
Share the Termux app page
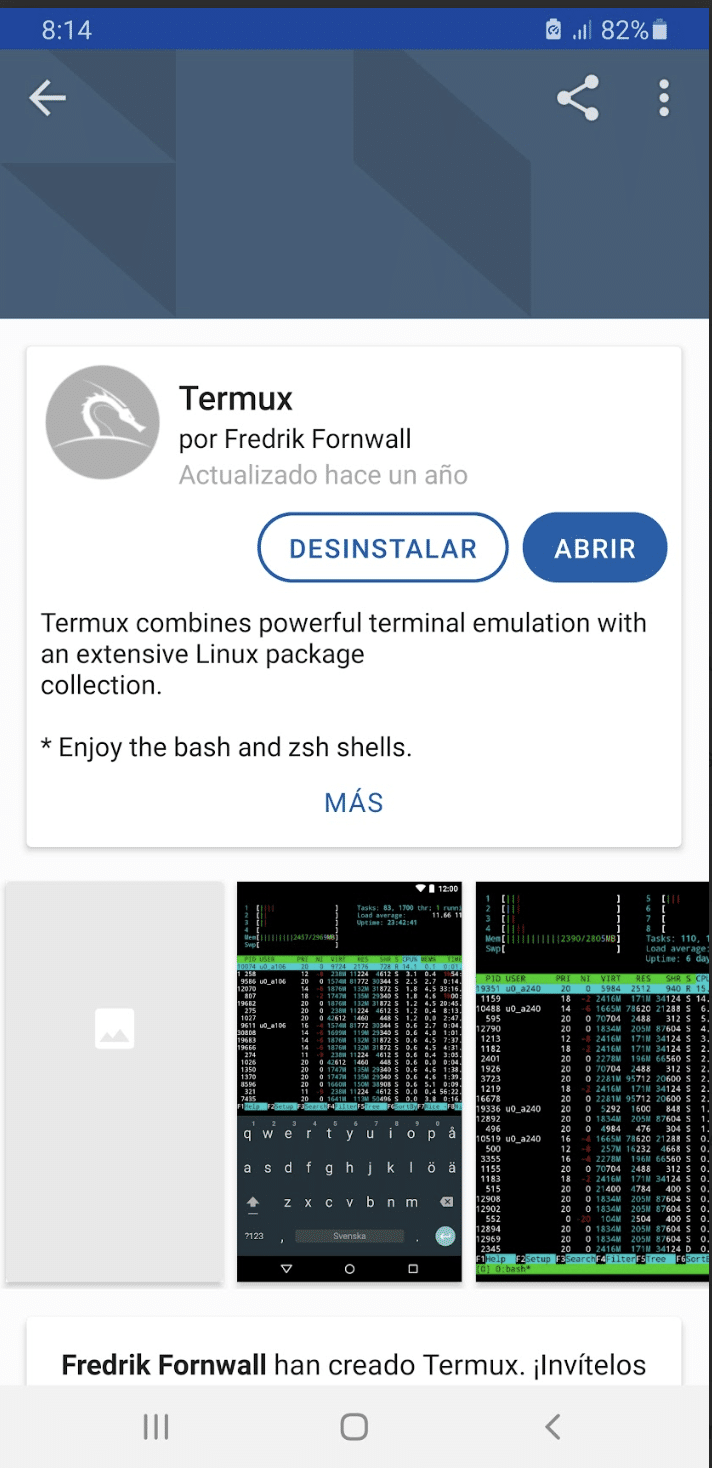coord(577,98)
